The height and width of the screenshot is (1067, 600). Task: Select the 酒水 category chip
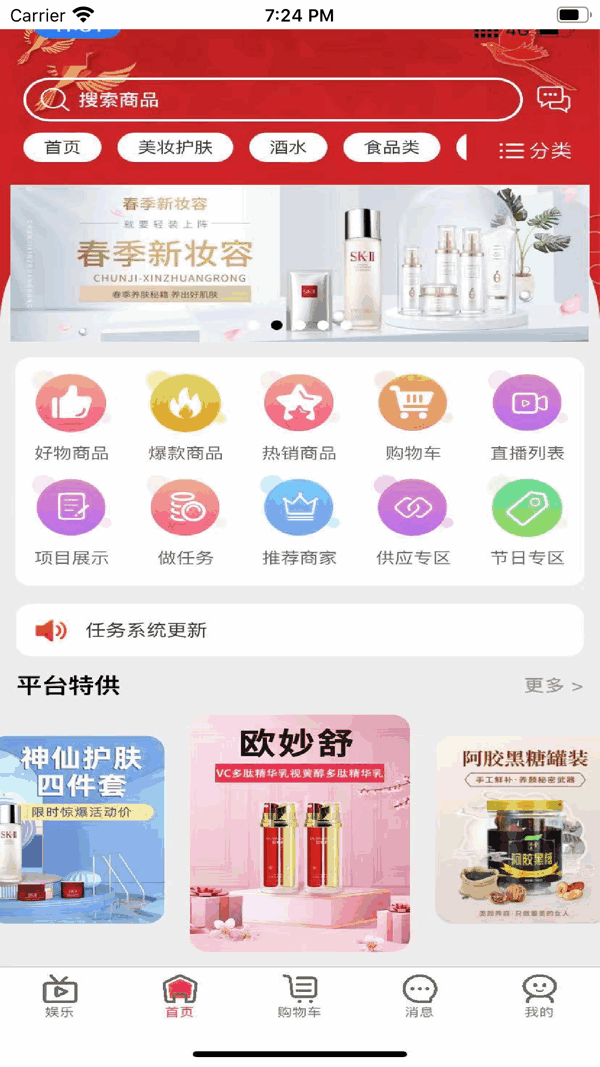click(x=288, y=148)
